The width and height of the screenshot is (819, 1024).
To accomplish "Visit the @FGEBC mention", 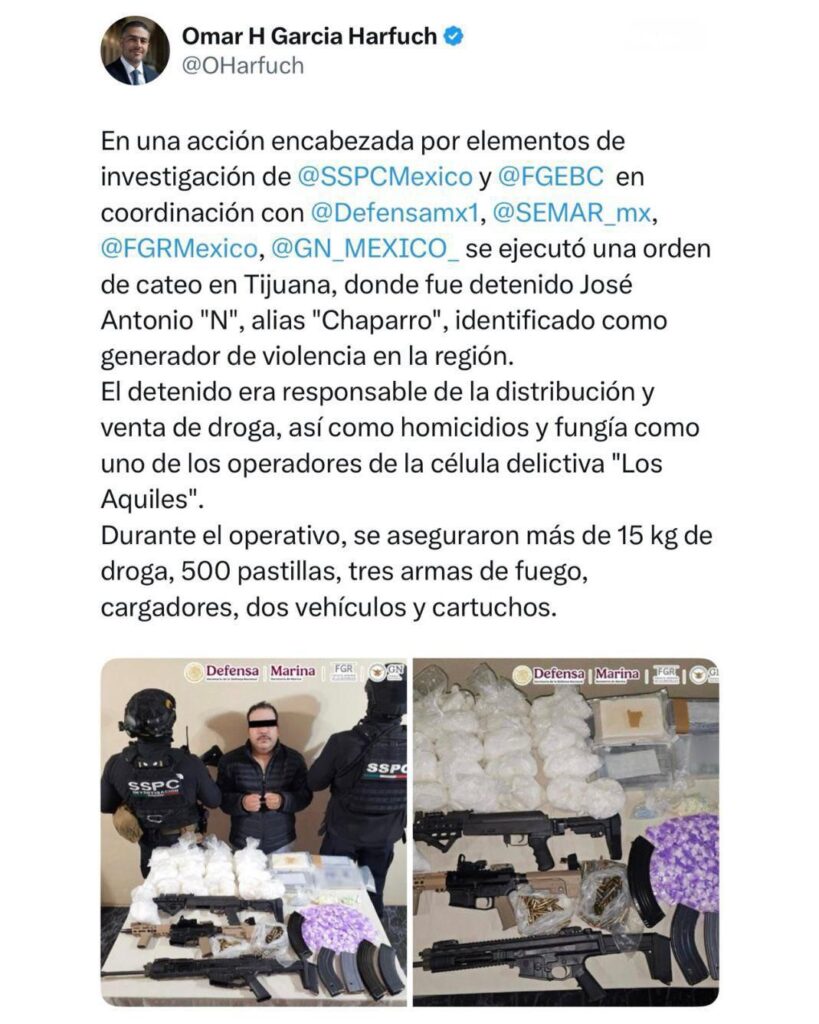I will (x=550, y=177).
